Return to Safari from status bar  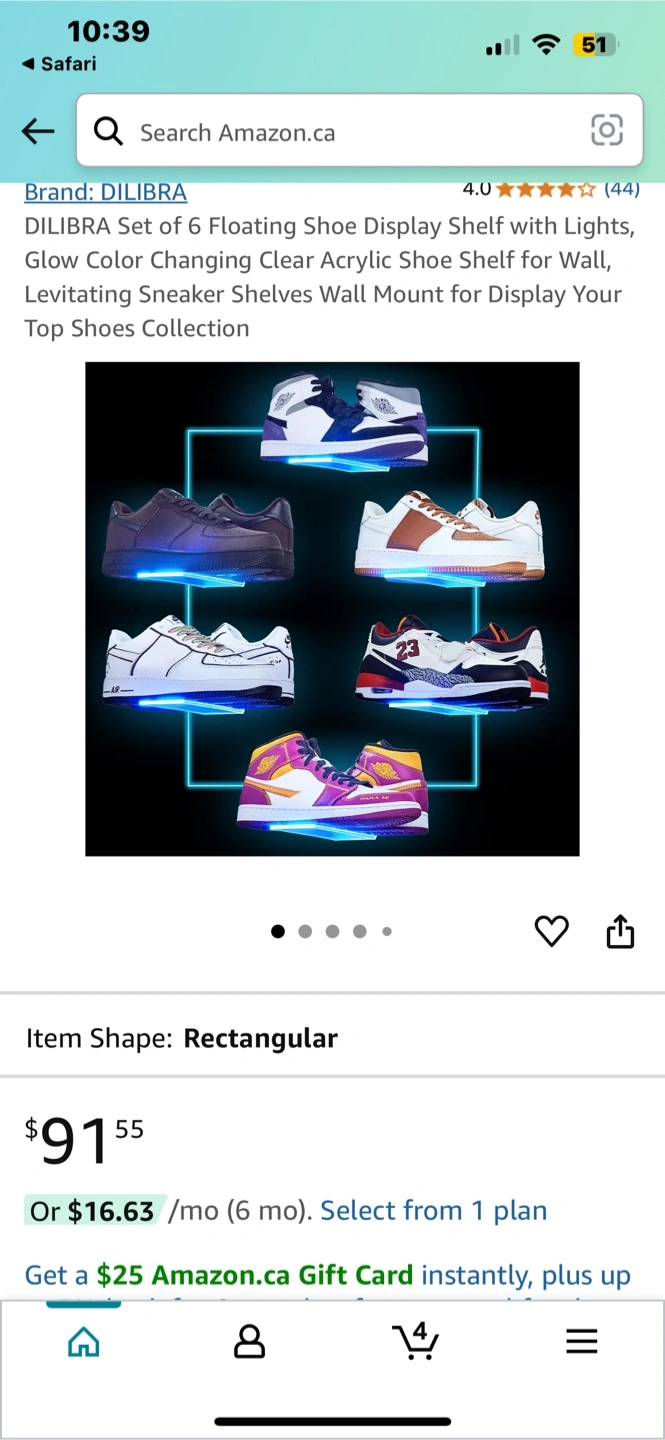point(60,64)
